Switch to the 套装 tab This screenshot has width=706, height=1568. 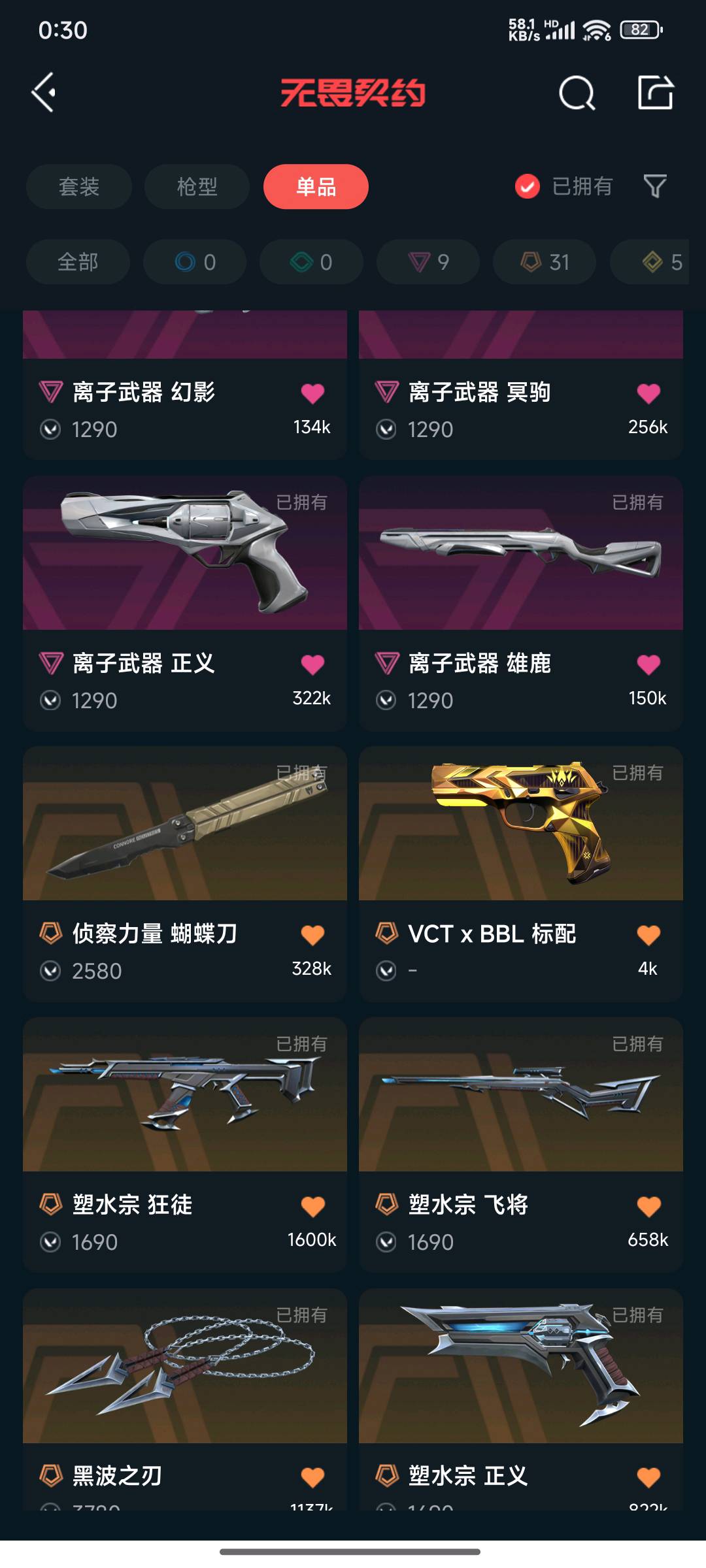coord(79,187)
